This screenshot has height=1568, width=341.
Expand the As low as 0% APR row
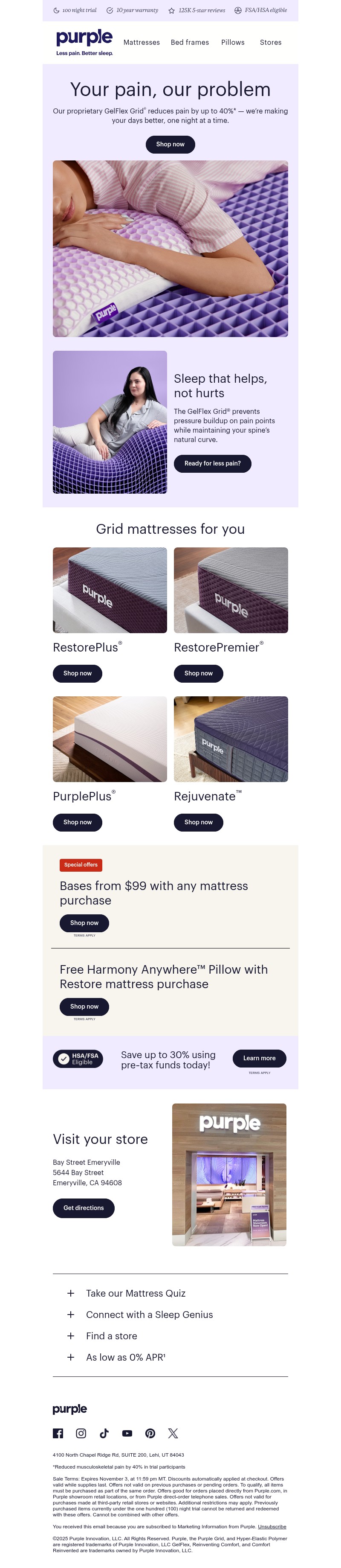[x=125, y=1357]
